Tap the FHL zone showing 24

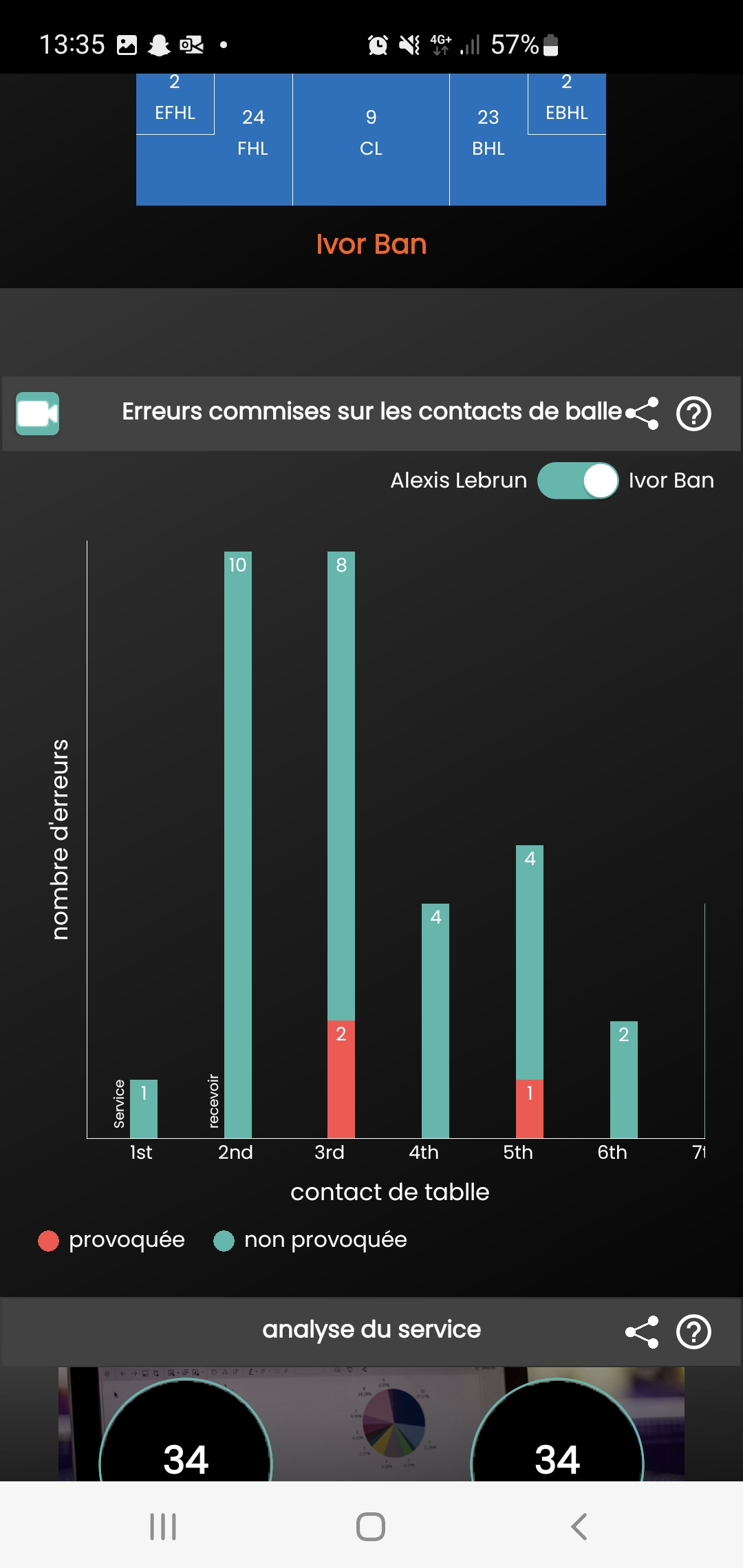pos(253,140)
